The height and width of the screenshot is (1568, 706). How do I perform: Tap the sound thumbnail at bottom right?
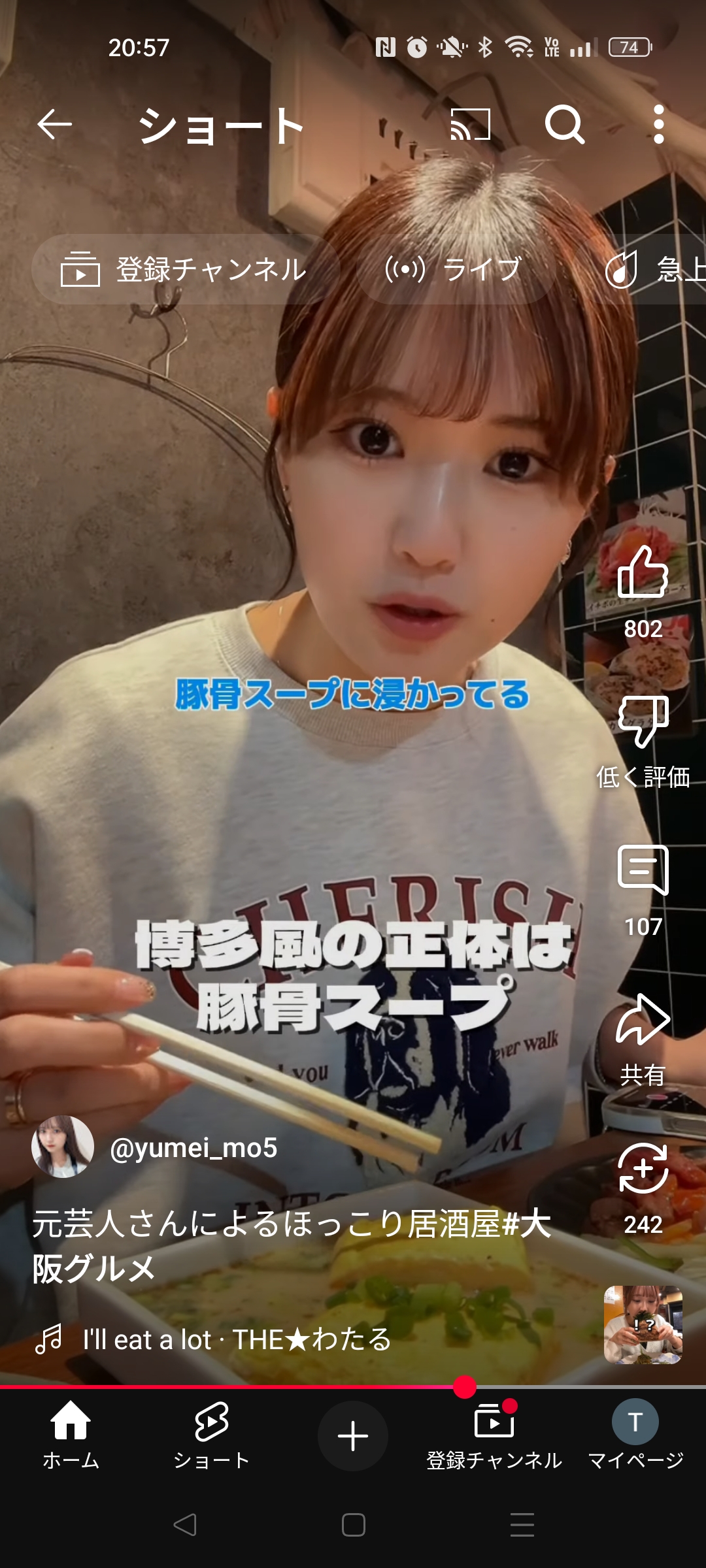tap(643, 1325)
